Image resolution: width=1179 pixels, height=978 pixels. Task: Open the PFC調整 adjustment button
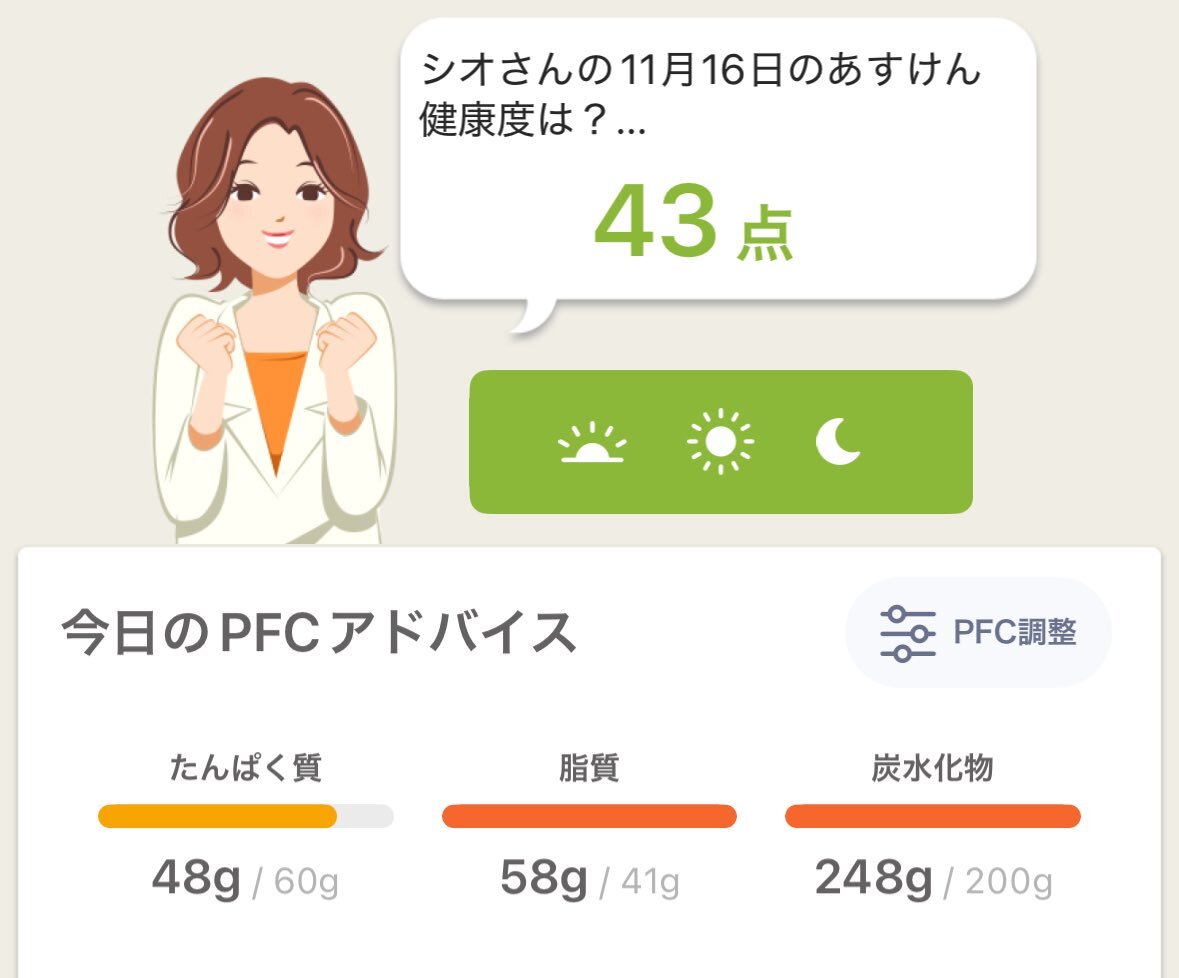(x=978, y=632)
